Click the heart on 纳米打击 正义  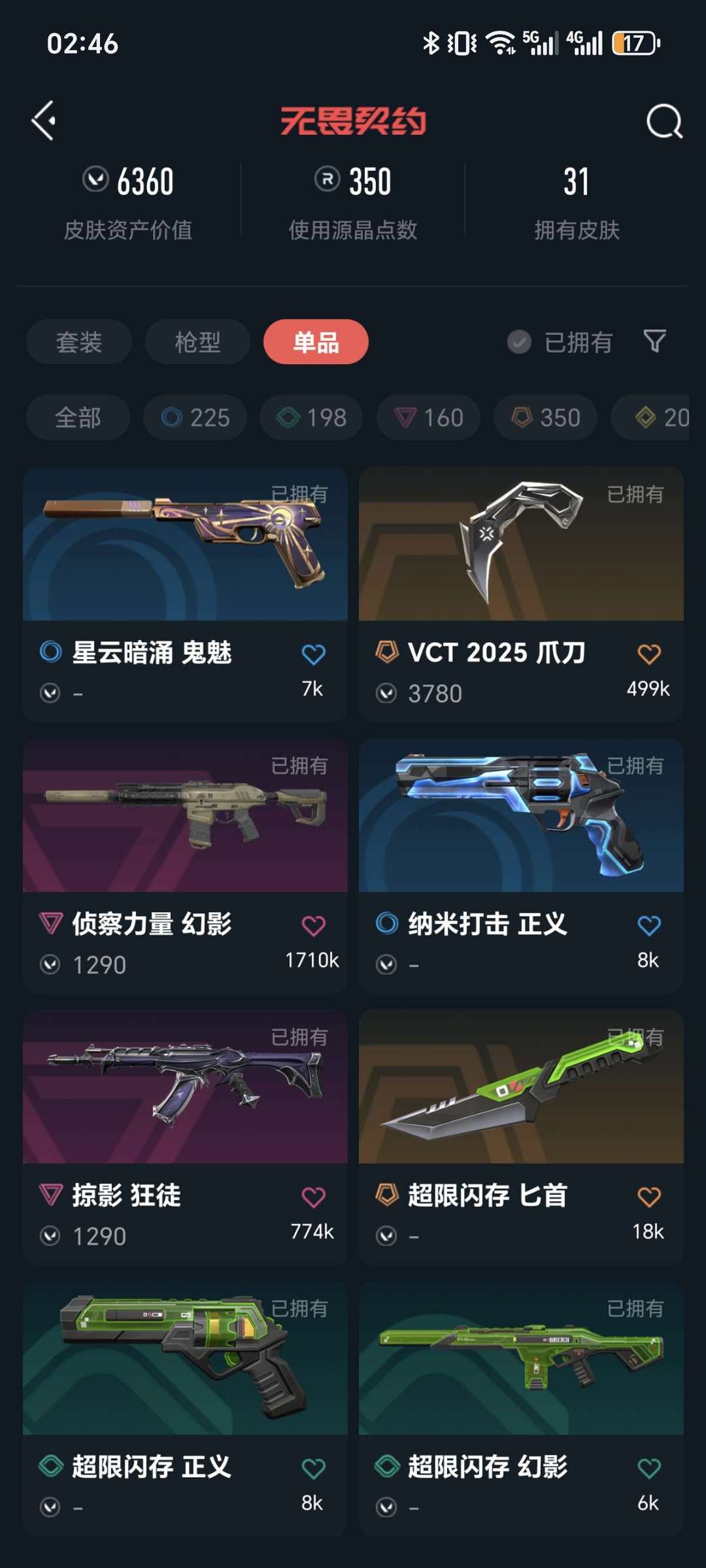(648, 923)
